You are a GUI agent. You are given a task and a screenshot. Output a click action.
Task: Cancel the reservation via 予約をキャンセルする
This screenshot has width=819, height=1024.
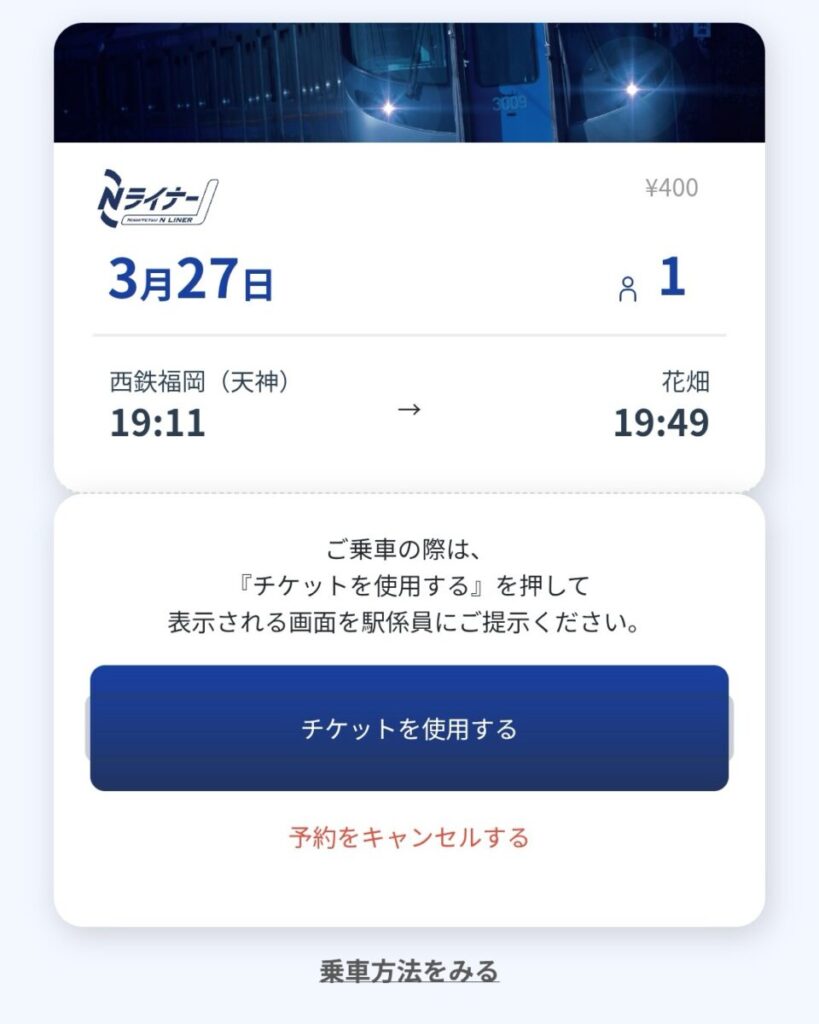pyautogui.click(x=409, y=837)
